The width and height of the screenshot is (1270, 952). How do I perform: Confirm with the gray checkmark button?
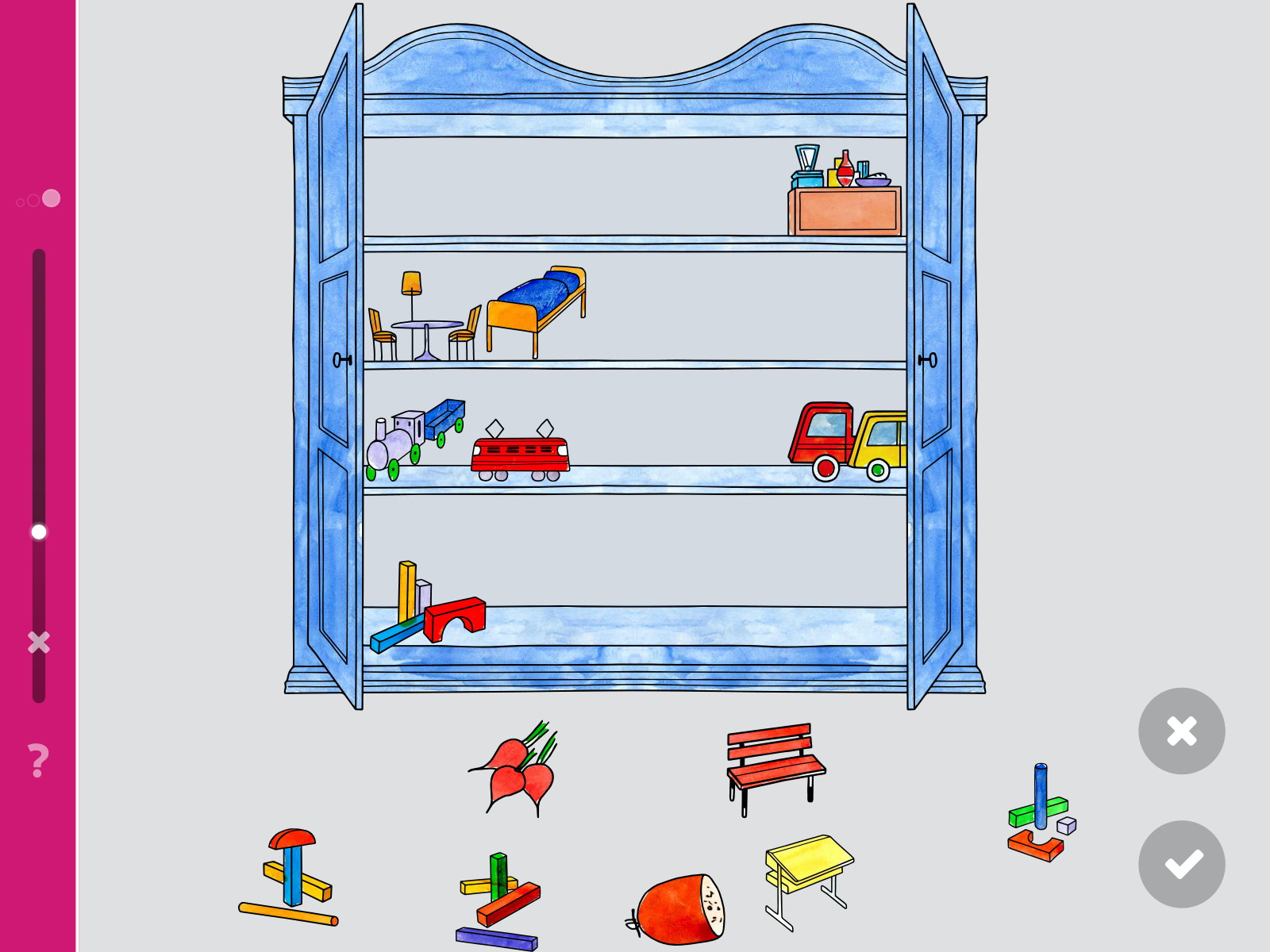pyautogui.click(x=1181, y=864)
